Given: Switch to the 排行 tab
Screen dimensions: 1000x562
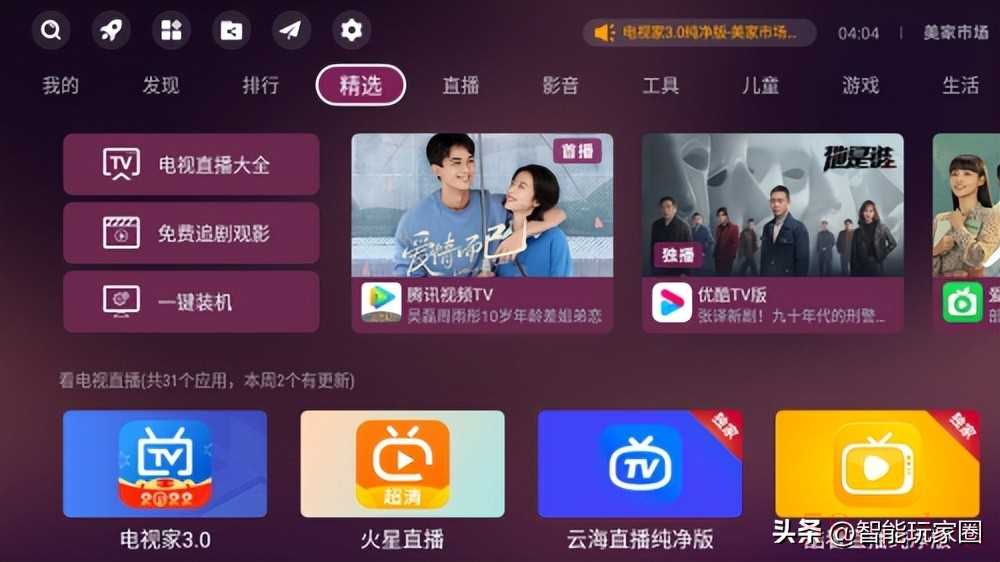Looking at the screenshot, I should pyautogui.click(x=260, y=85).
